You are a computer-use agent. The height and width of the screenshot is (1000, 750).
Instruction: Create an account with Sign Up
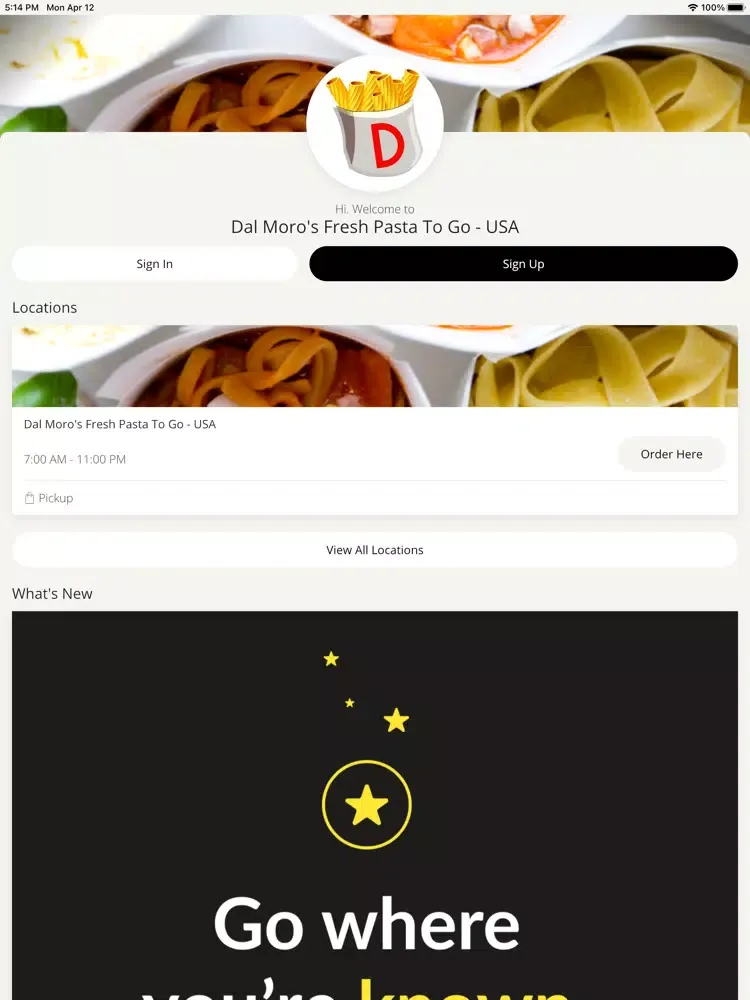(x=523, y=264)
